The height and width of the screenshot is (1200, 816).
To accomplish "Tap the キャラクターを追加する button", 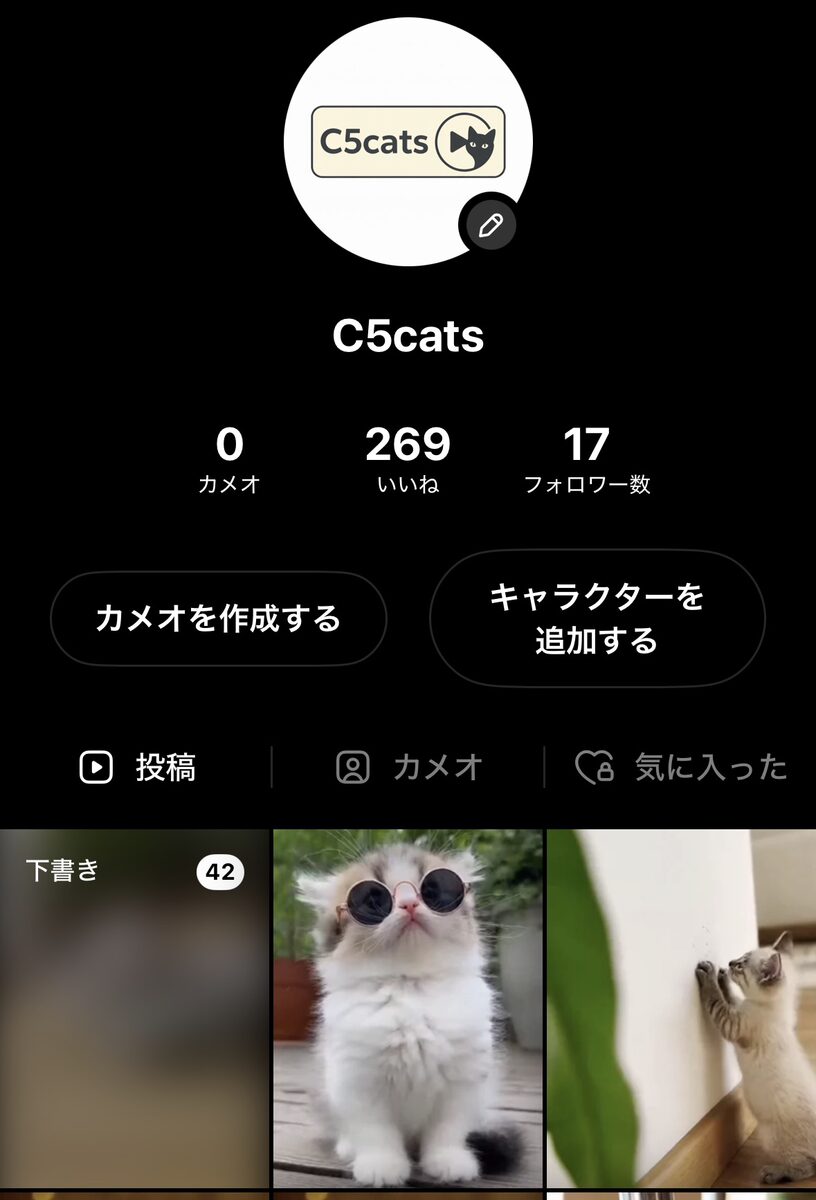I will click(x=597, y=618).
